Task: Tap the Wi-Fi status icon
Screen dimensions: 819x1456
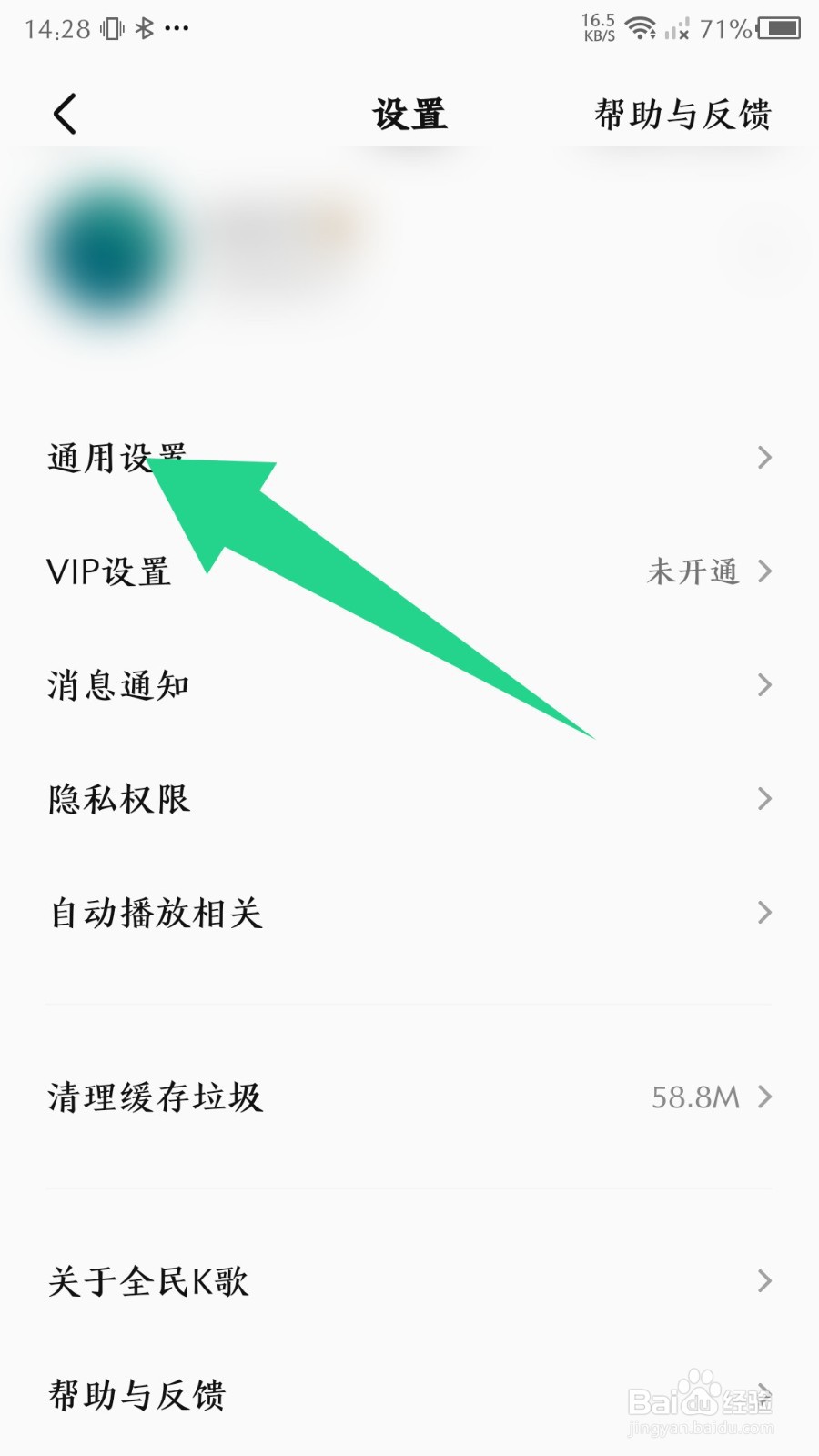Action: tap(642, 27)
